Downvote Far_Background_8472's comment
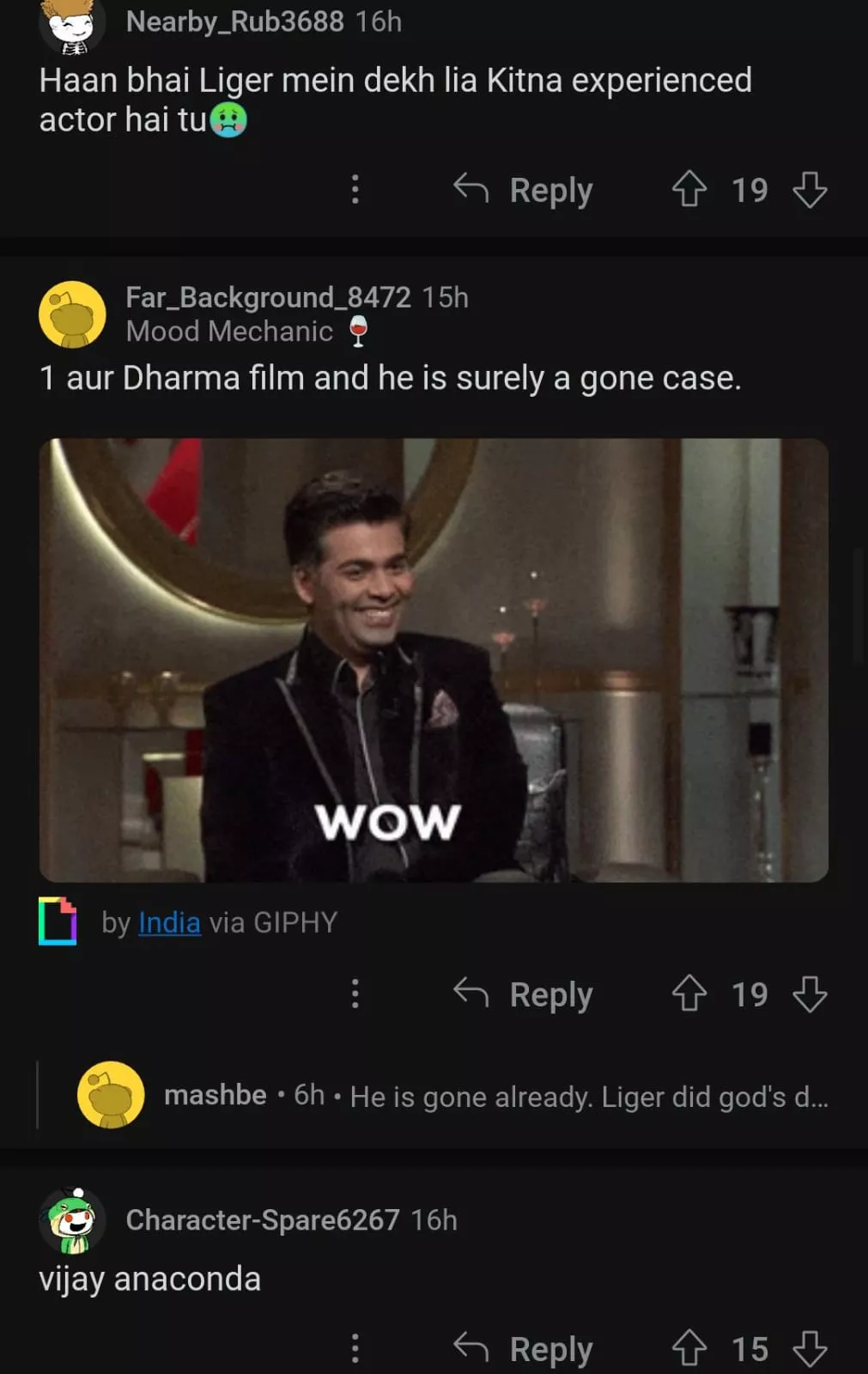868x1374 pixels. [810, 994]
